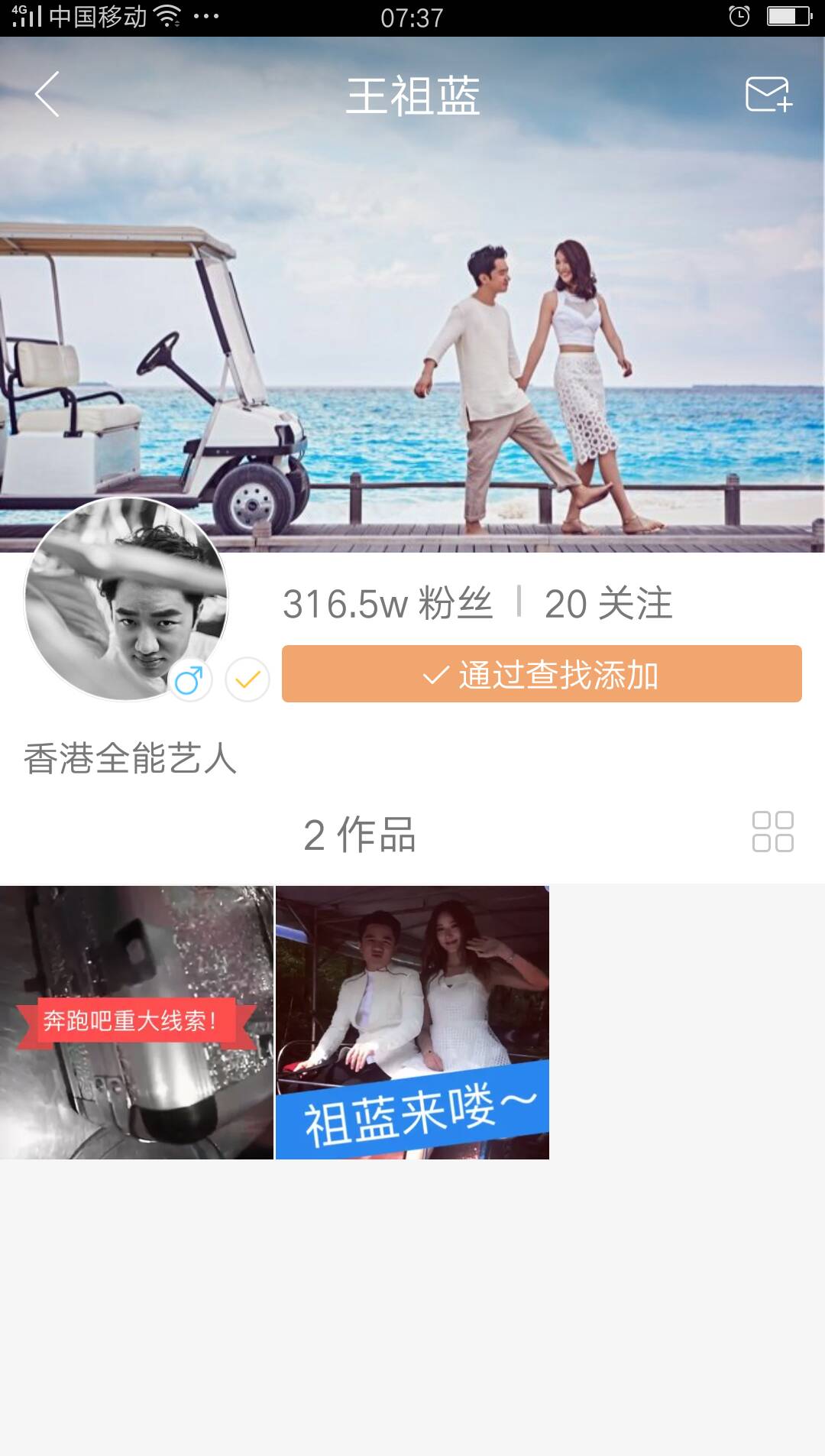Open the 316.5w 粉丝 followers list
Screen dimensions: 825x1456
[x=387, y=604]
